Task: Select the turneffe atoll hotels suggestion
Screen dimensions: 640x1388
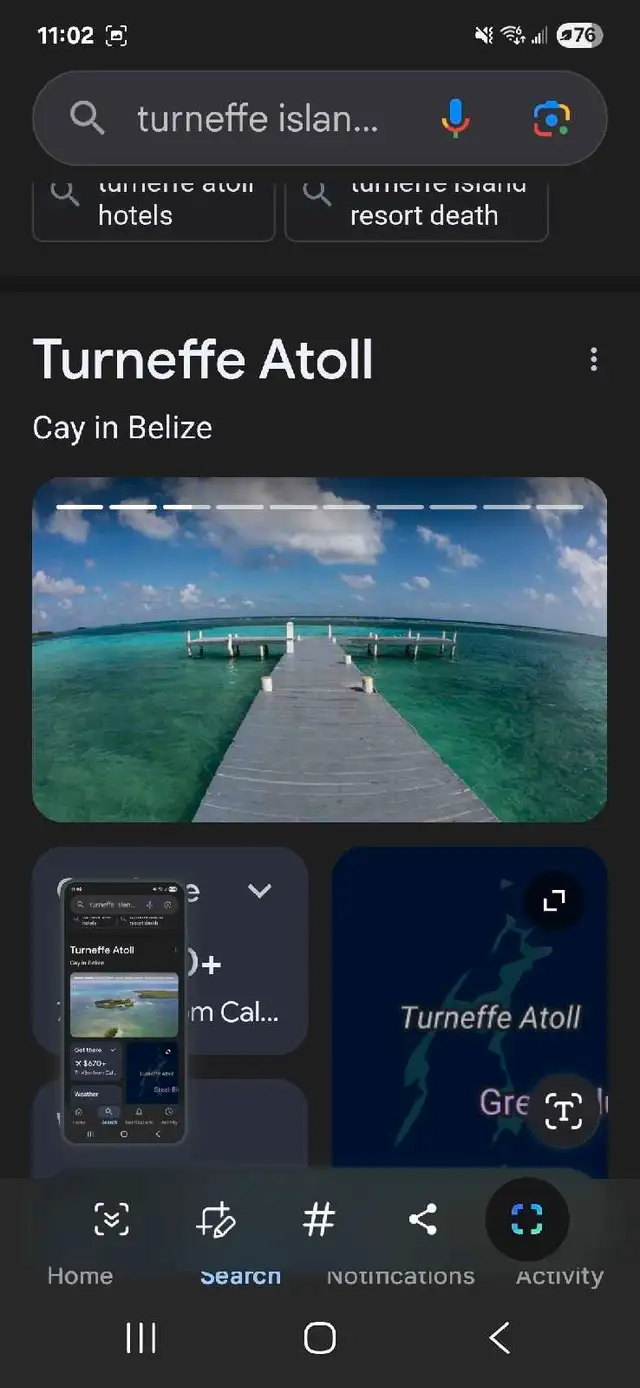Action: 154,209
